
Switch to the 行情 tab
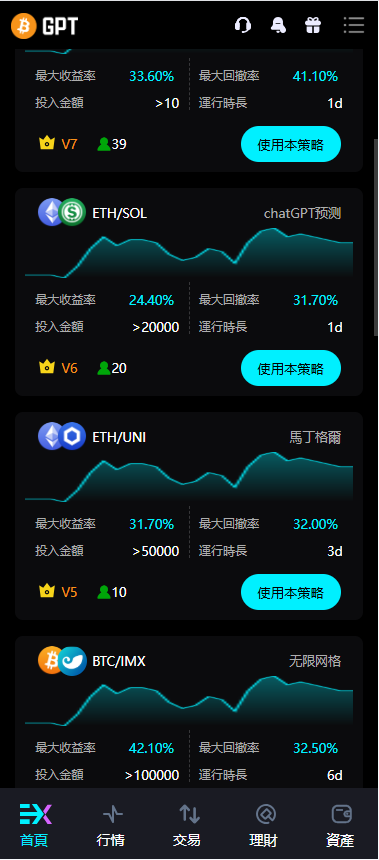[x=111, y=825]
